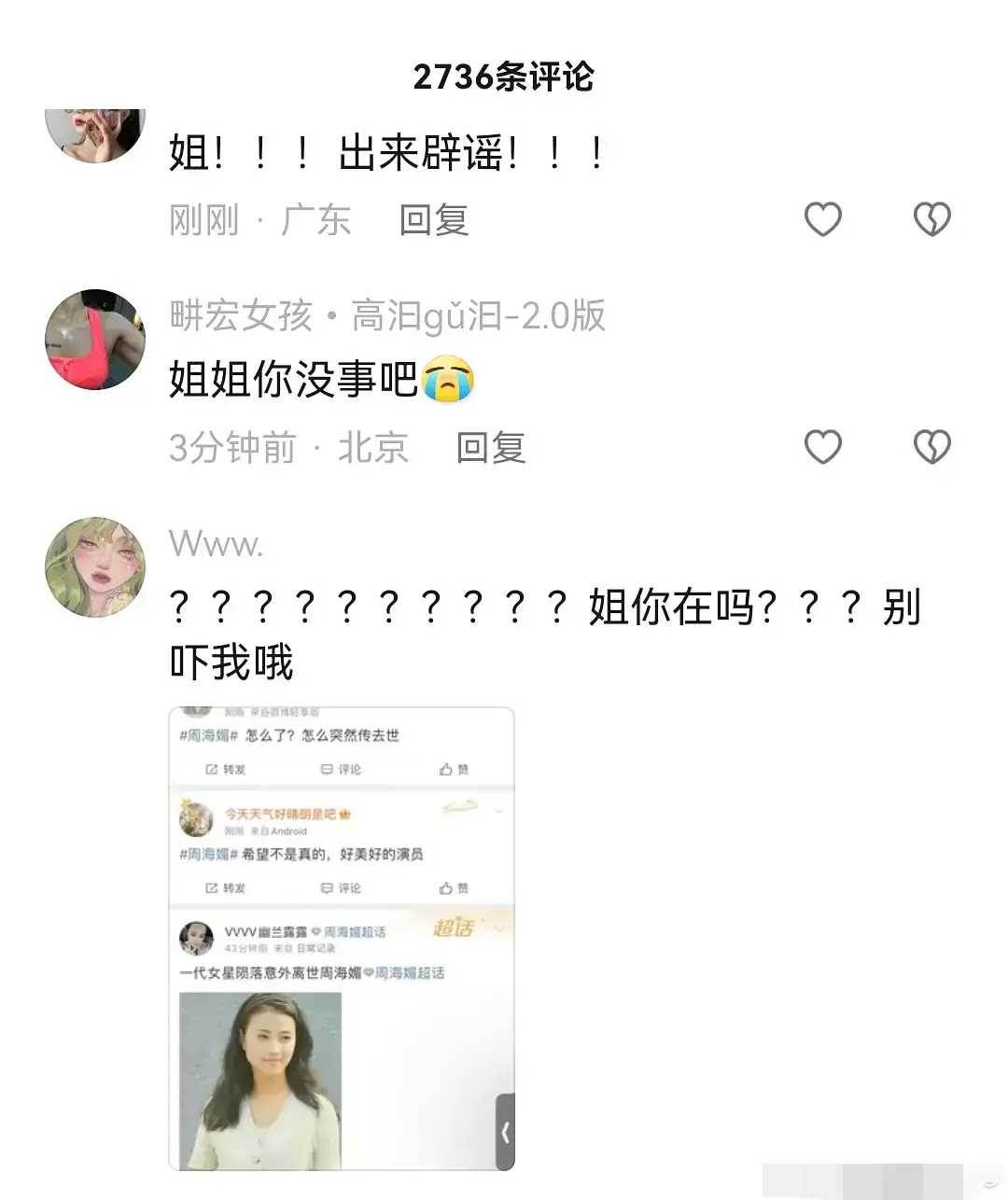Image resolution: width=1008 pixels, height=1200 pixels.
Task: Open the attached screenshot image in Www.'s comment
Action: click(x=342, y=938)
